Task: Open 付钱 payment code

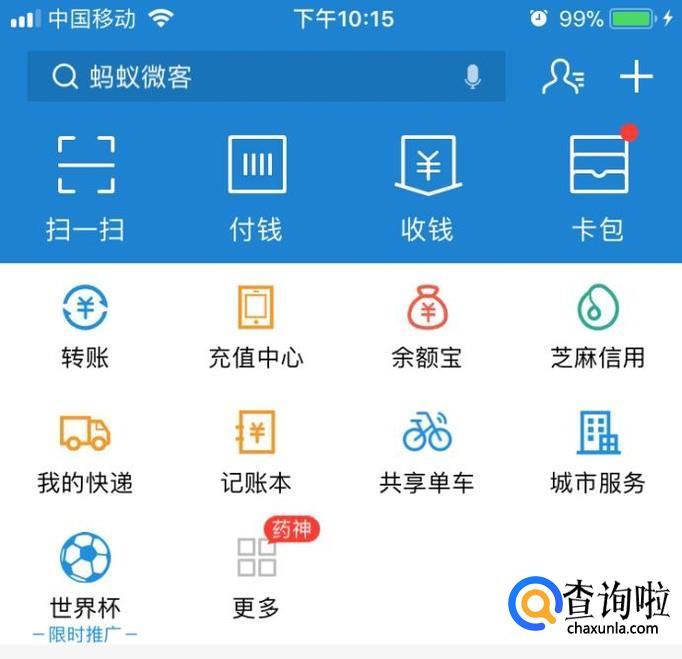Action: (256, 187)
